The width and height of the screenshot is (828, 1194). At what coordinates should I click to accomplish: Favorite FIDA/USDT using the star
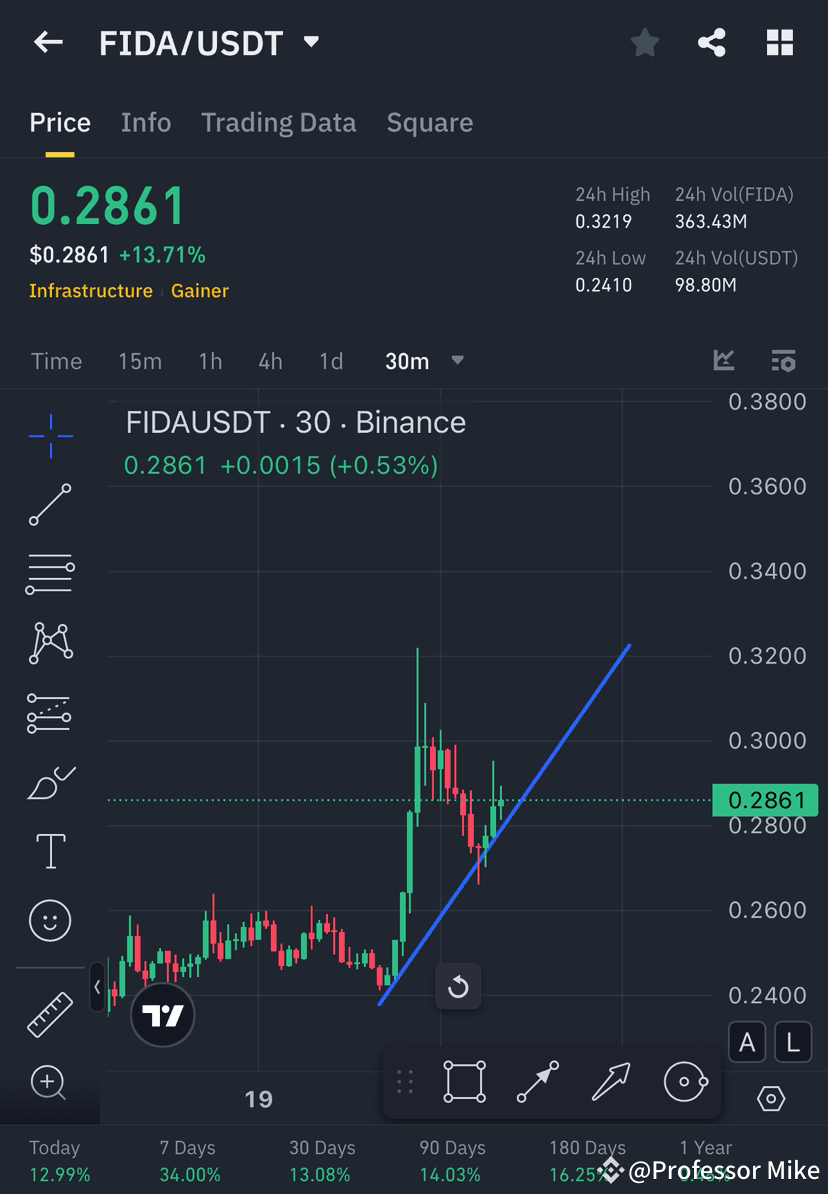pyautogui.click(x=644, y=42)
